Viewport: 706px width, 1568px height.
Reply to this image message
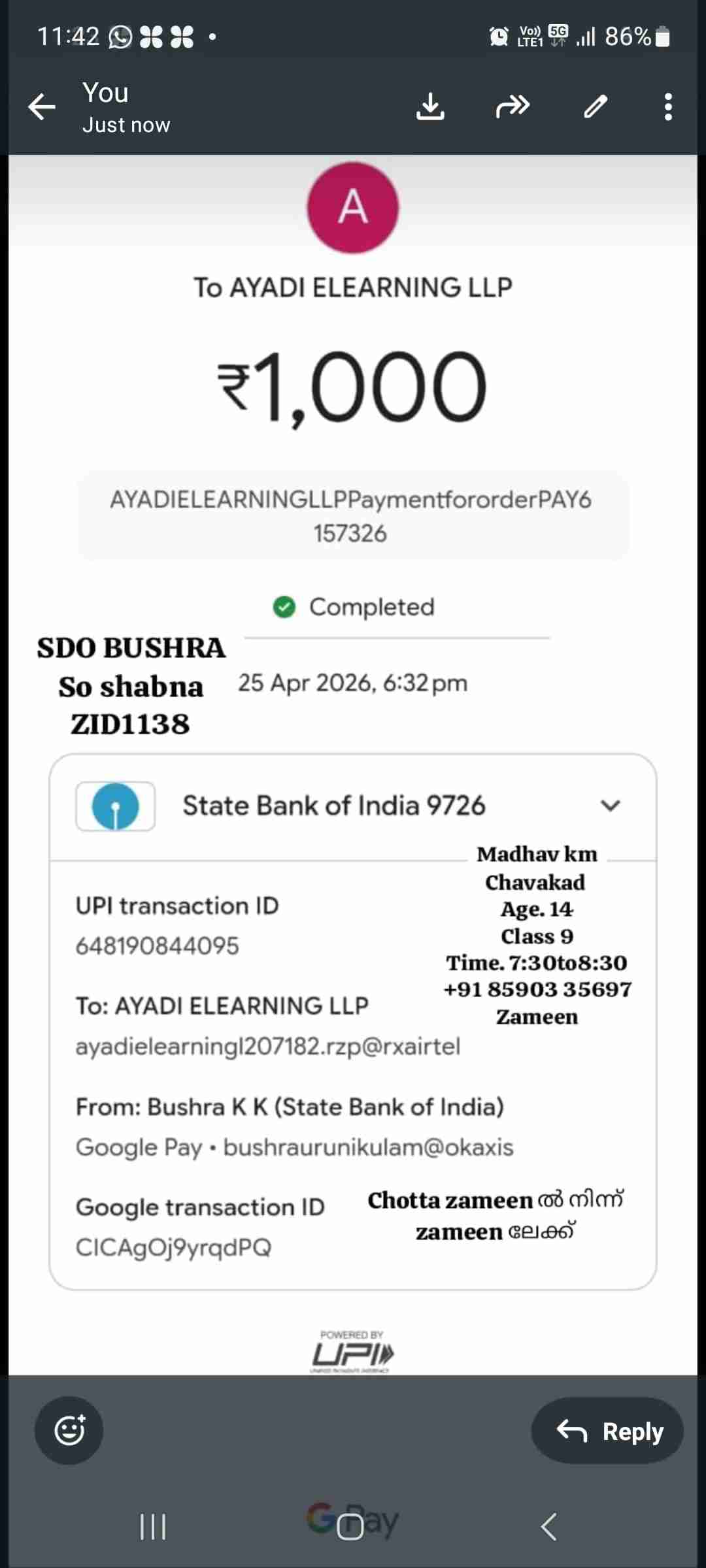click(x=607, y=1430)
